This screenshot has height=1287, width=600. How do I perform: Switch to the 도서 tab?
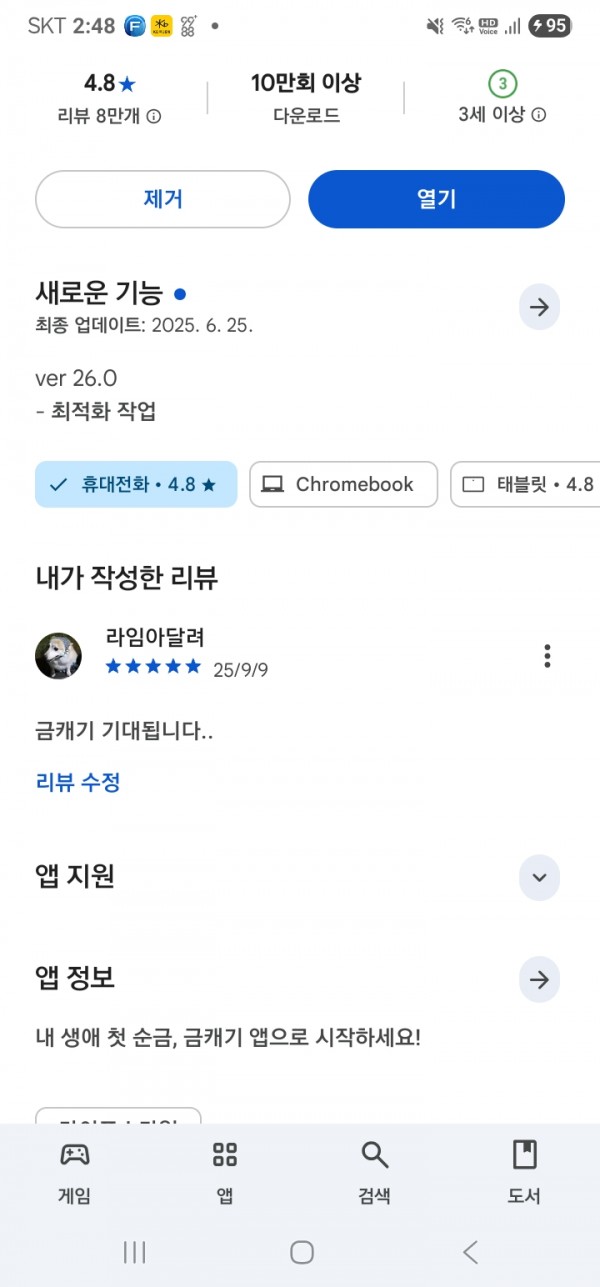click(x=525, y=1172)
